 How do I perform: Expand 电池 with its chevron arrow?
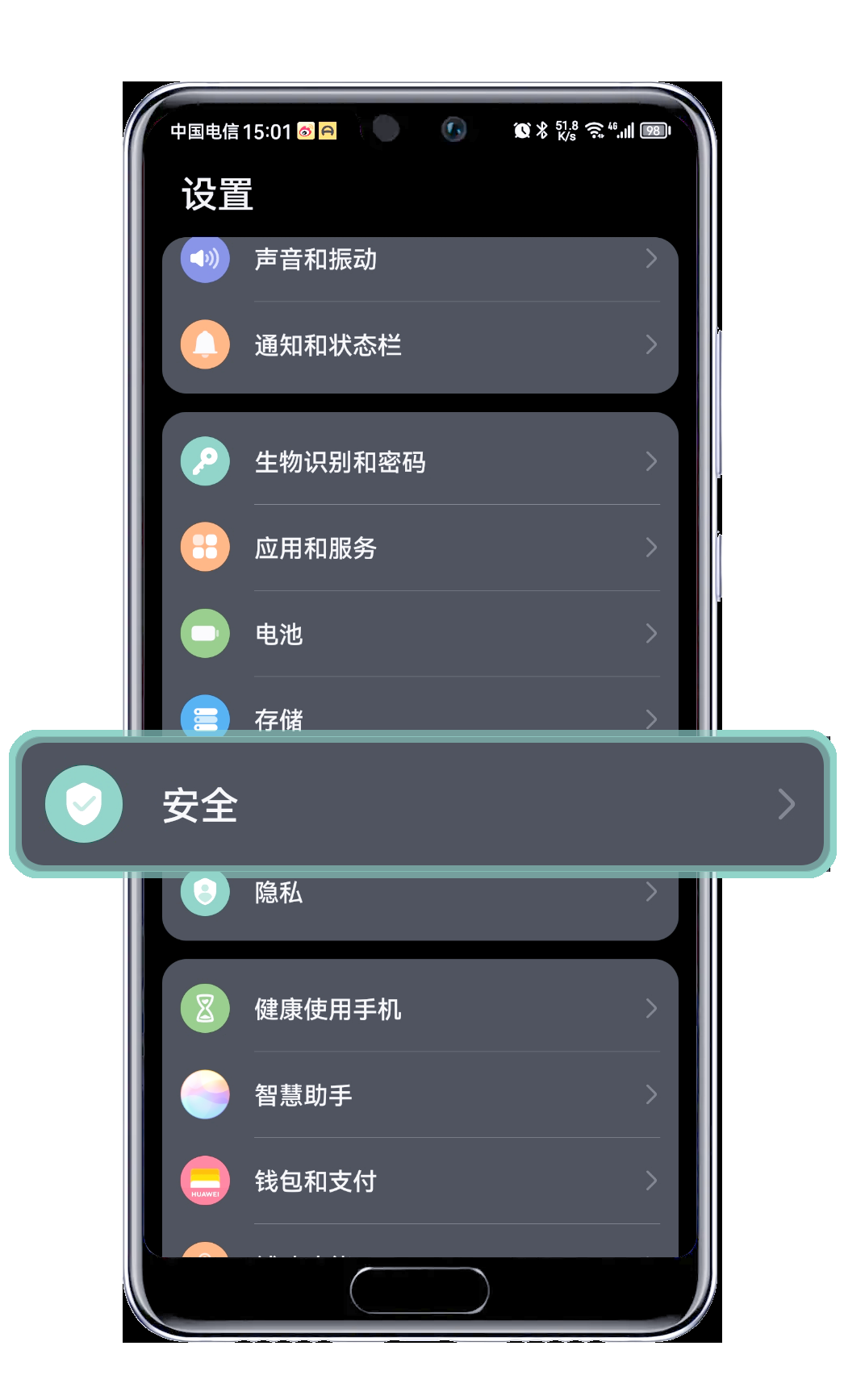pyautogui.click(x=652, y=635)
